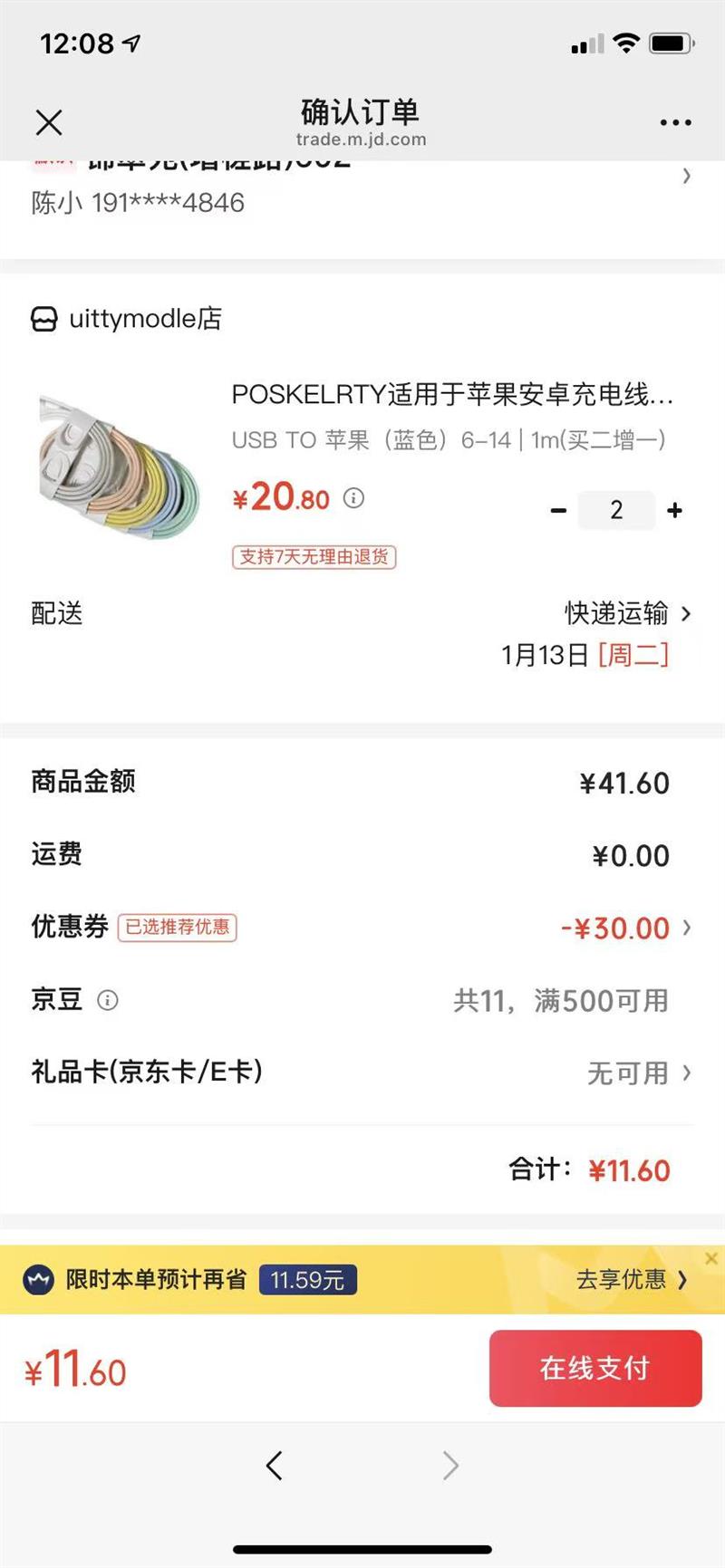Dismiss the yellow 限时本单预计再省 banner

click(x=711, y=1258)
